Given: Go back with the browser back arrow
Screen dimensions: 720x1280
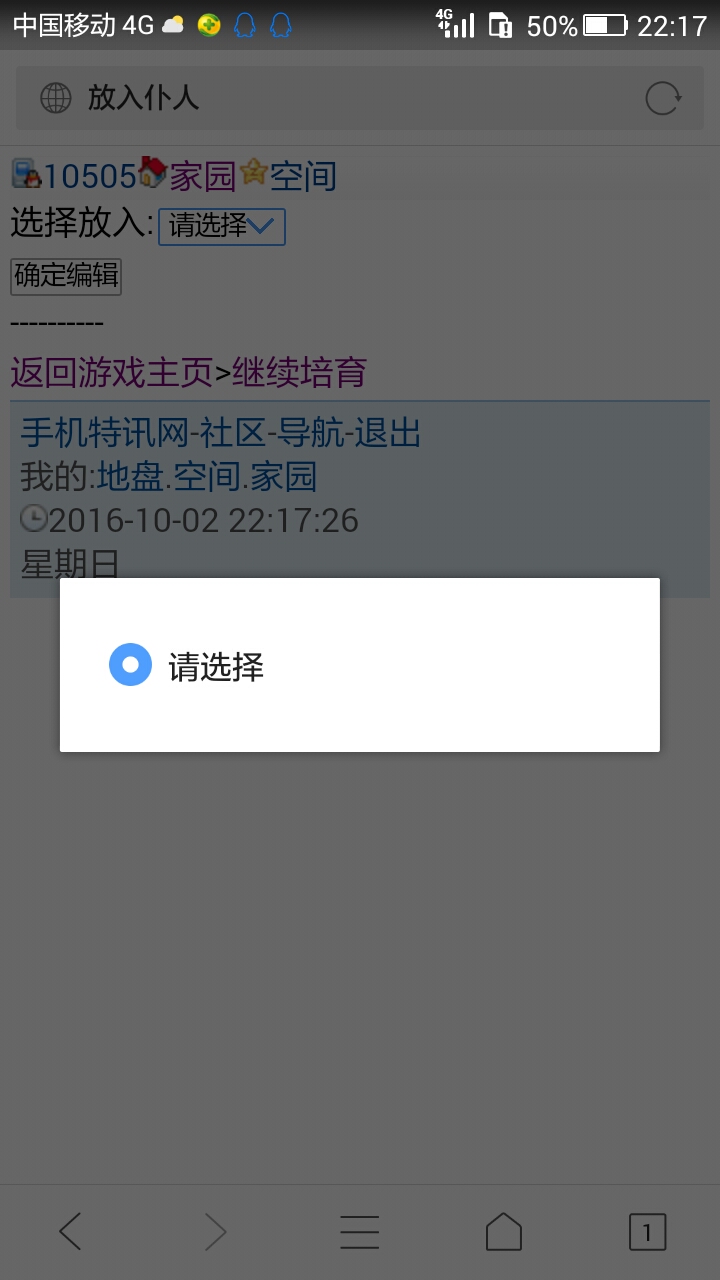Looking at the screenshot, I should [x=70, y=1232].
